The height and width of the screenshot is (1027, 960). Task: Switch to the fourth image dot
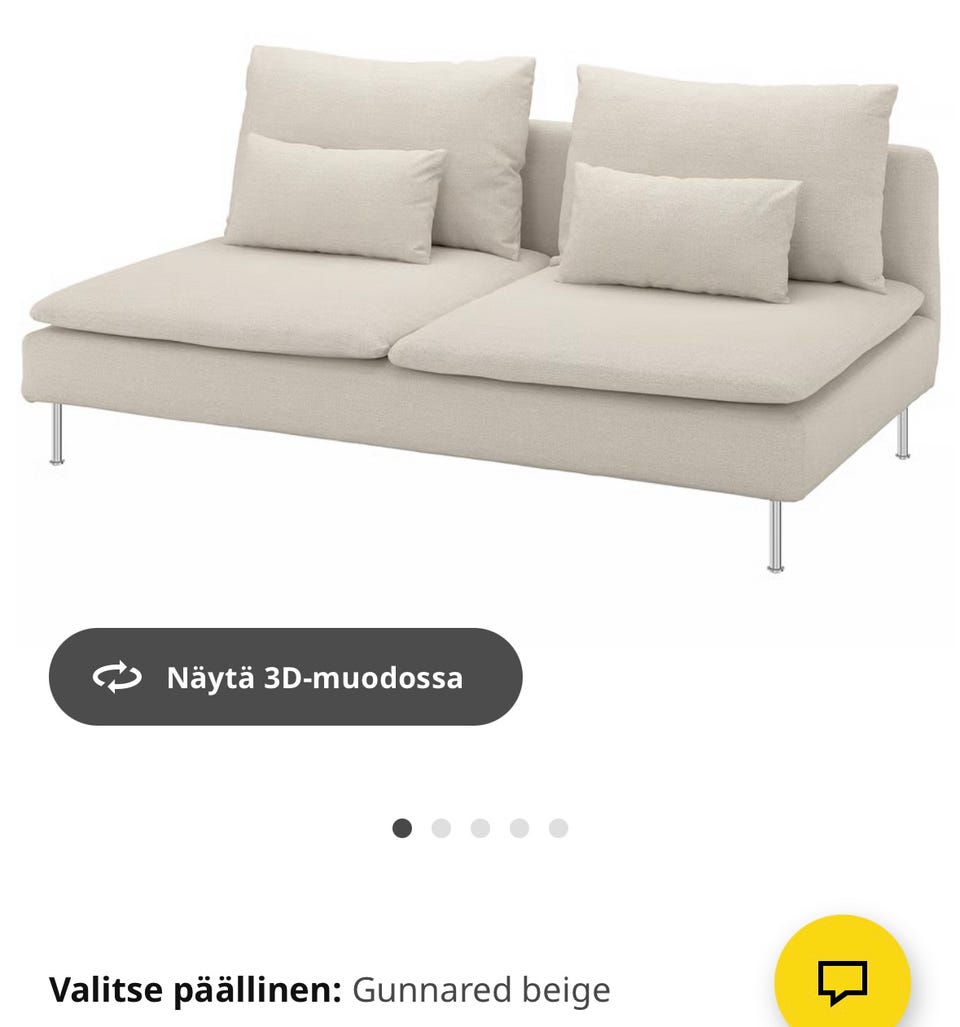click(518, 827)
